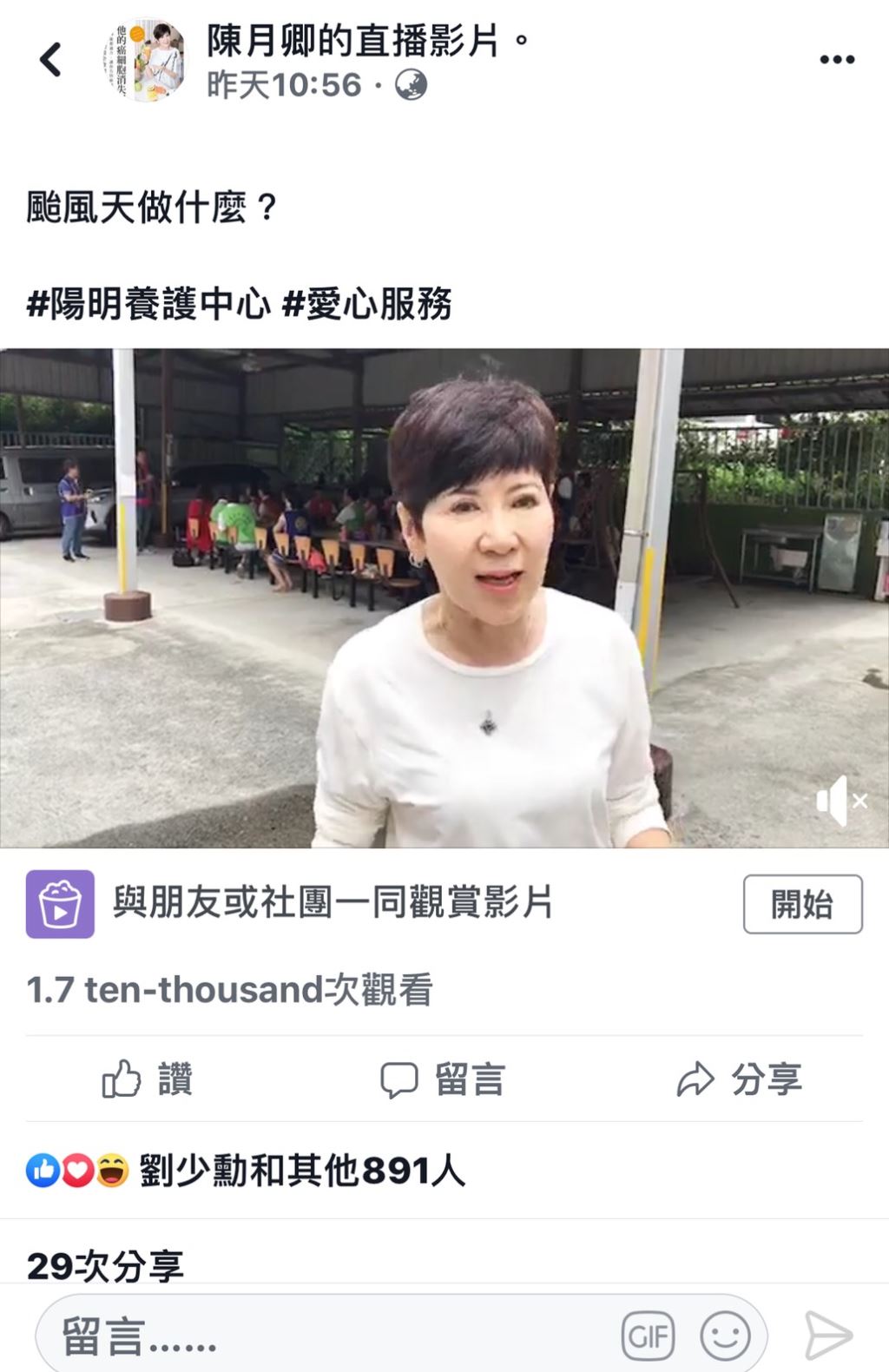The width and height of the screenshot is (889, 1372).
Task: Tap 留言 to comment on the post
Action: tap(444, 1079)
